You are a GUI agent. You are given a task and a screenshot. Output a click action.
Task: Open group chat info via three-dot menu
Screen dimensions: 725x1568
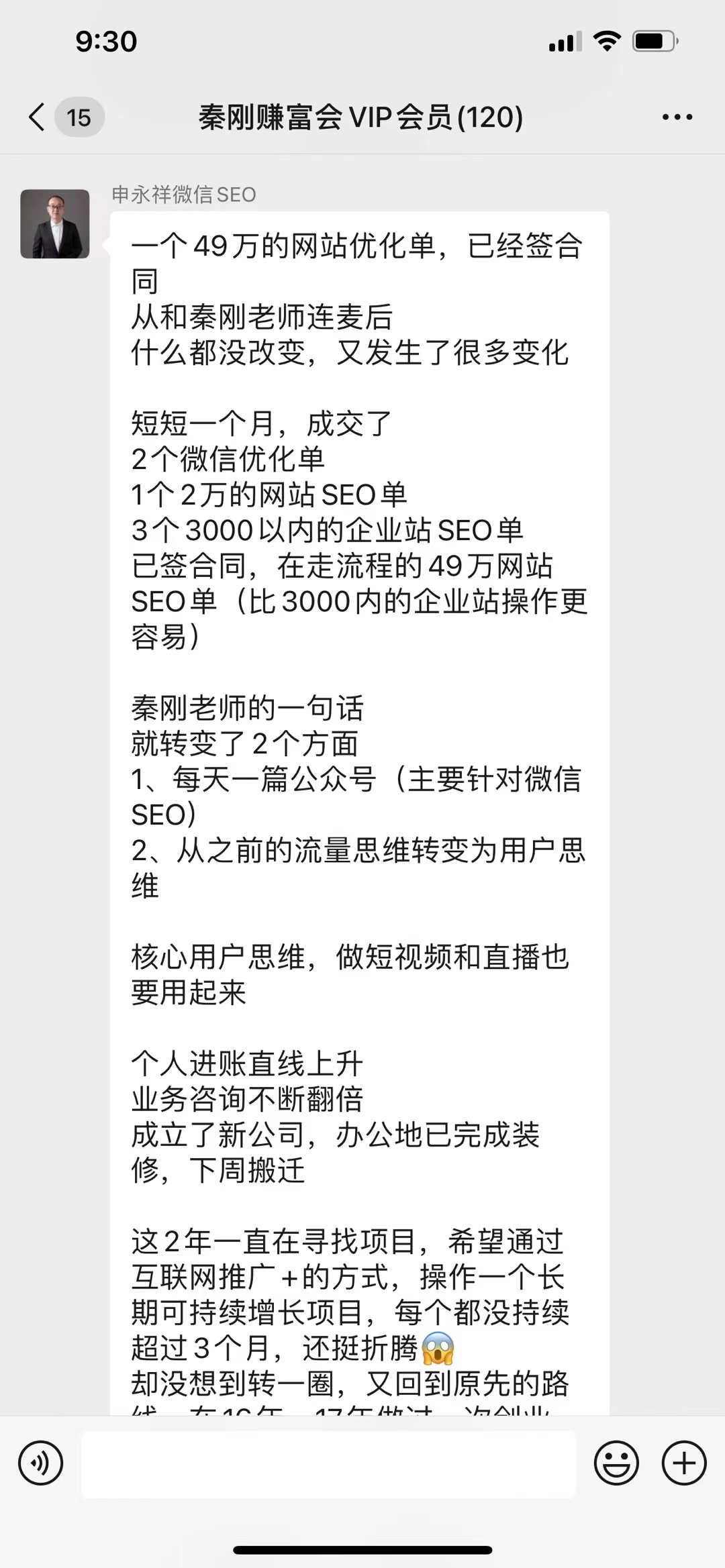tap(677, 117)
